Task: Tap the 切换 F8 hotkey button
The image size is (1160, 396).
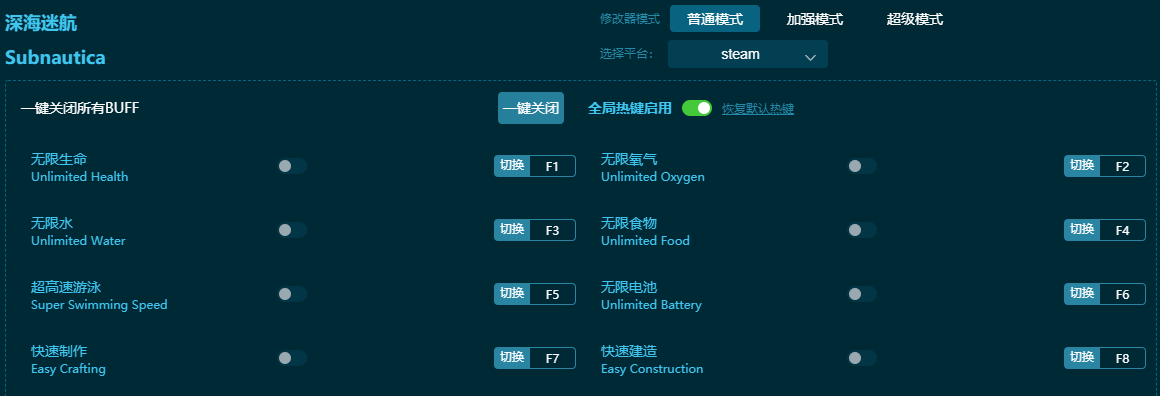Action: [1105, 358]
